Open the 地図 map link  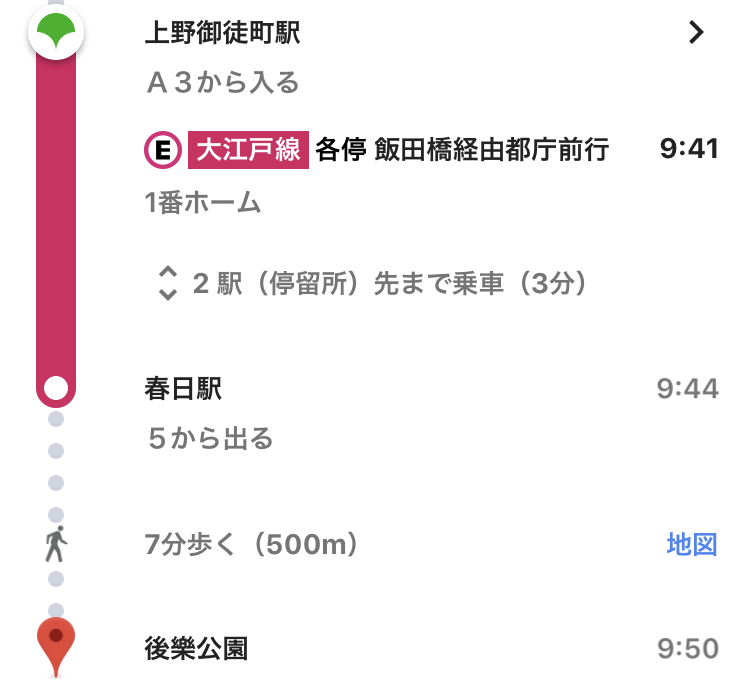(692, 545)
